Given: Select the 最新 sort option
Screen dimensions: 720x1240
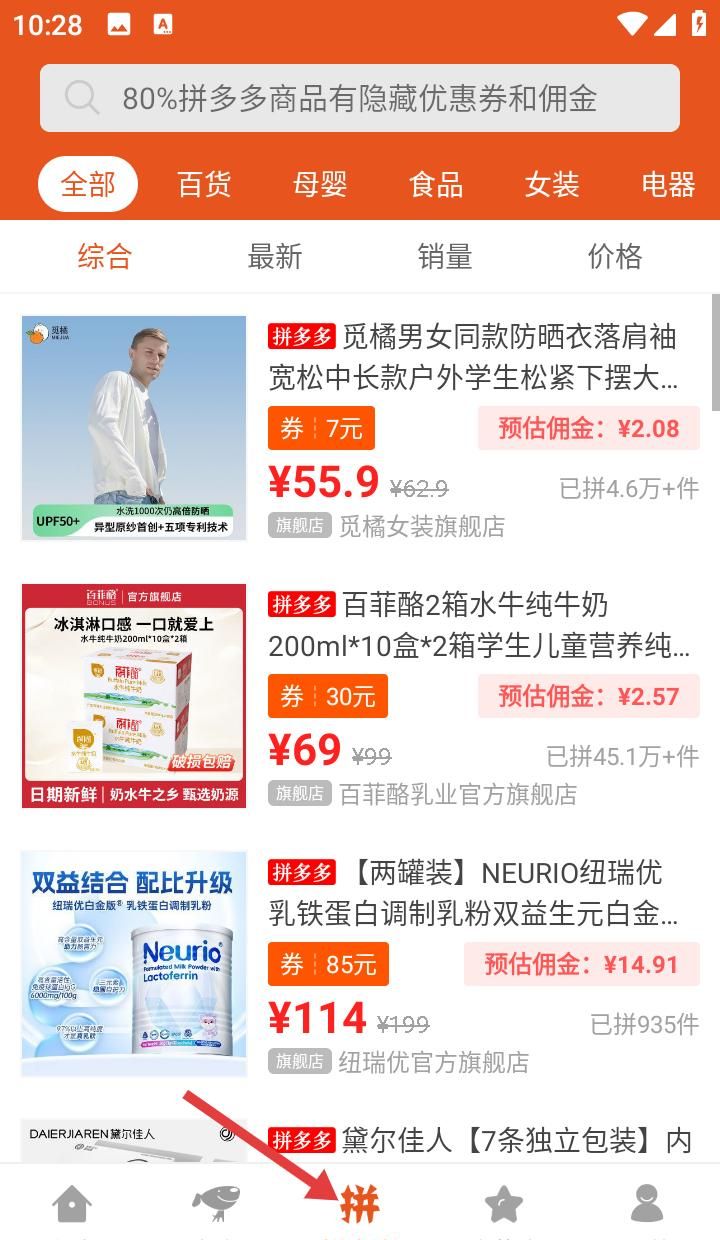Looking at the screenshot, I should point(276,257).
